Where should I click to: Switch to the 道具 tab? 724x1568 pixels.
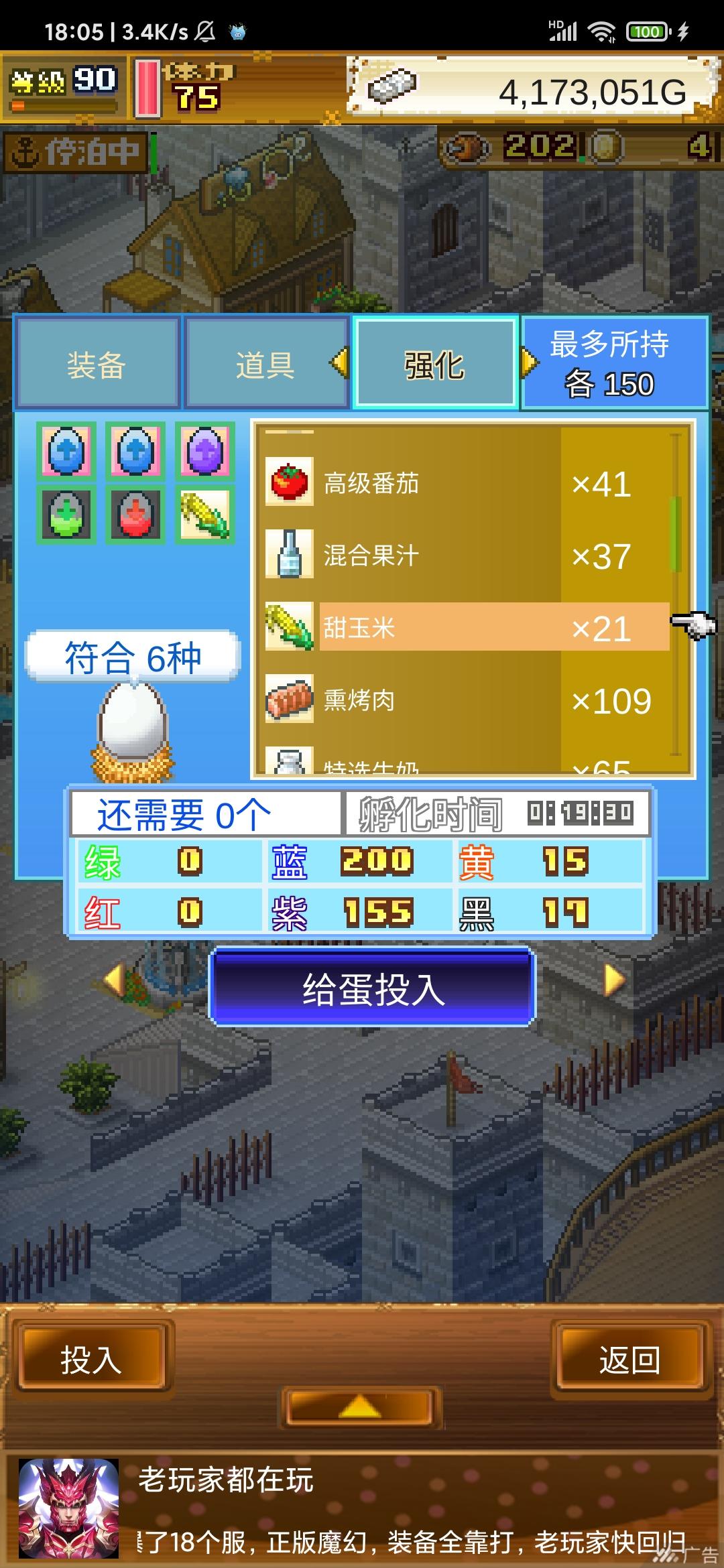point(265,365)
